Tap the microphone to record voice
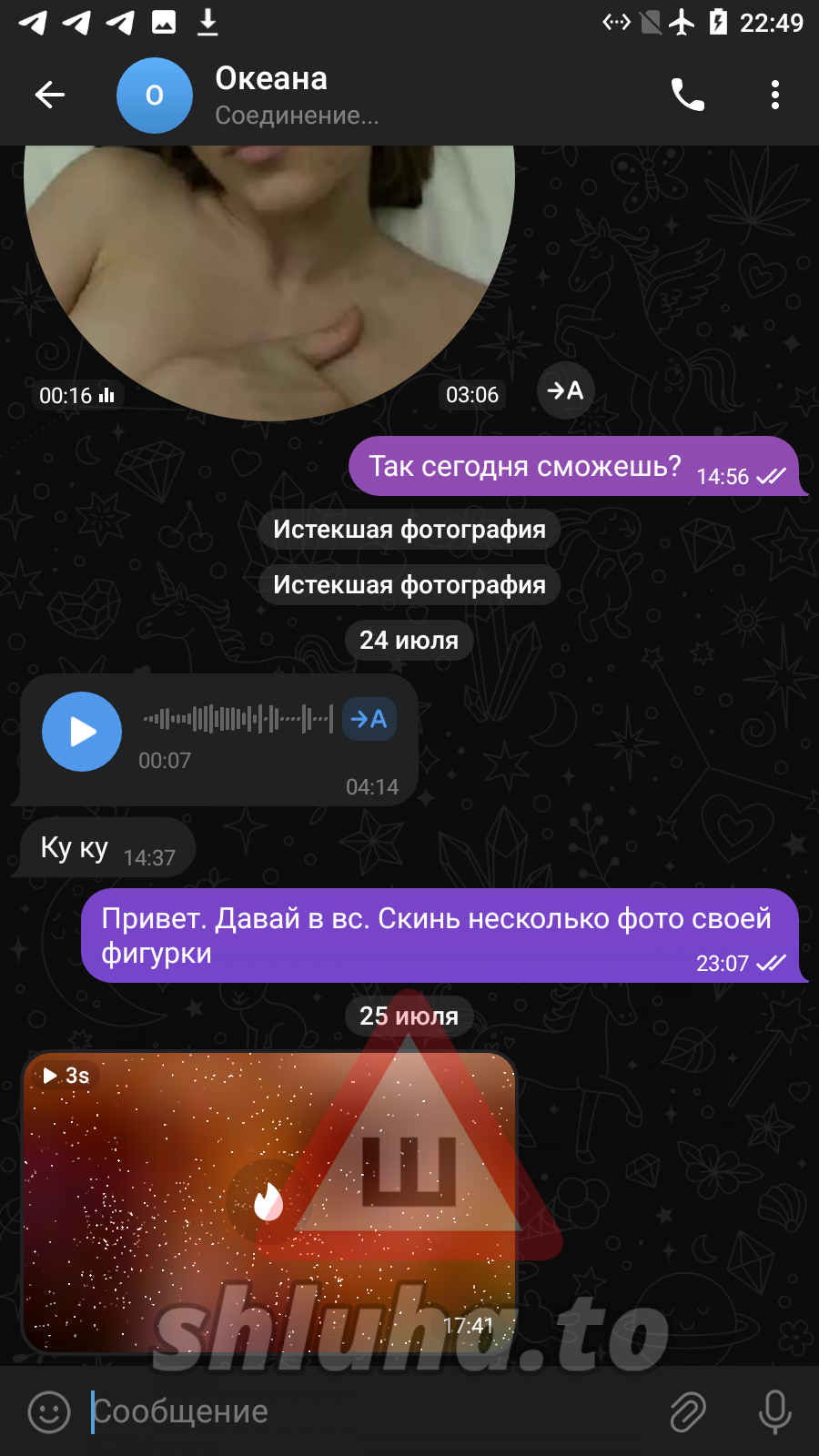 pyautogui.click(x=774, y=1411)
